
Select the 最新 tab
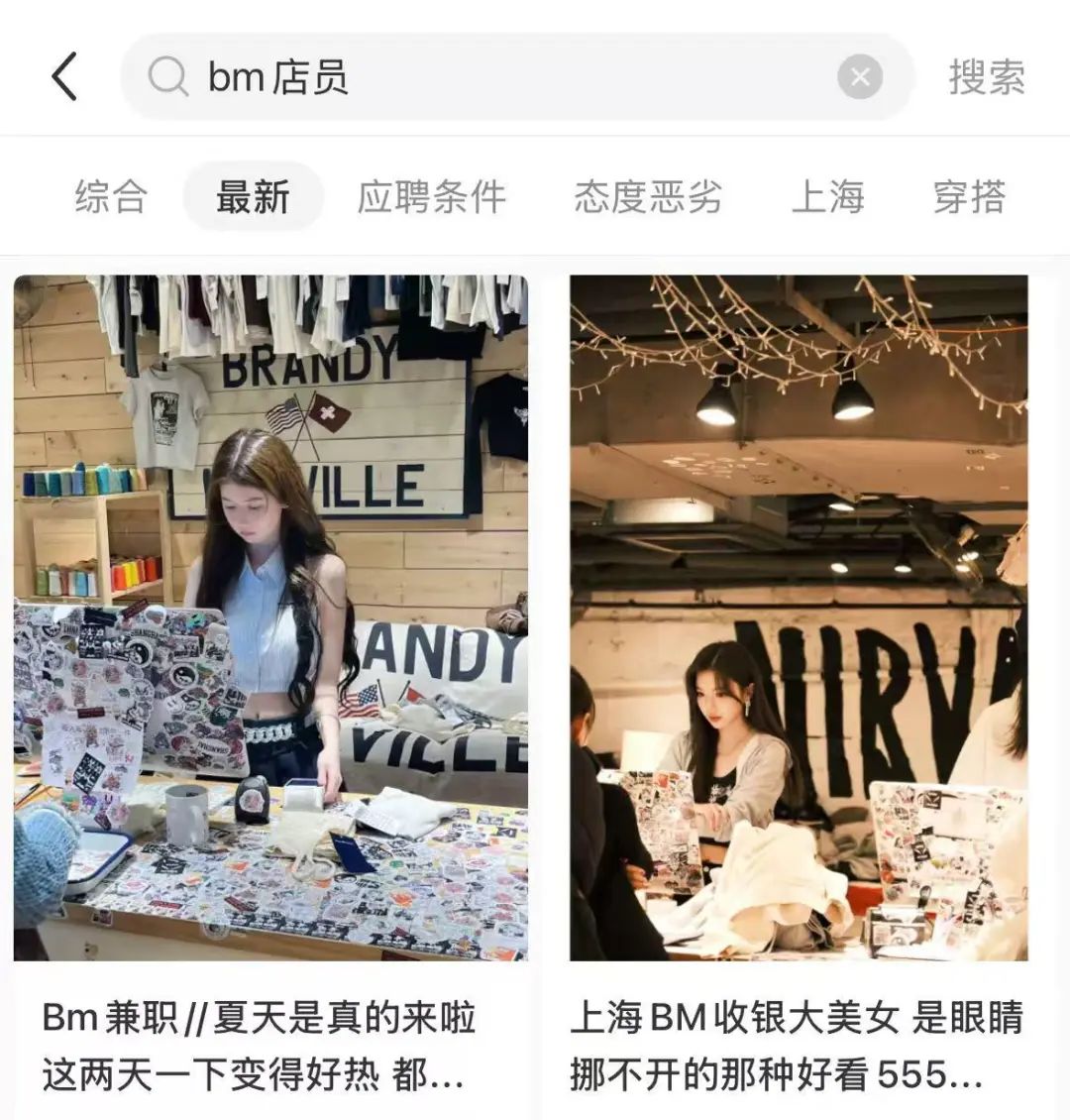[x=254, y=196]
